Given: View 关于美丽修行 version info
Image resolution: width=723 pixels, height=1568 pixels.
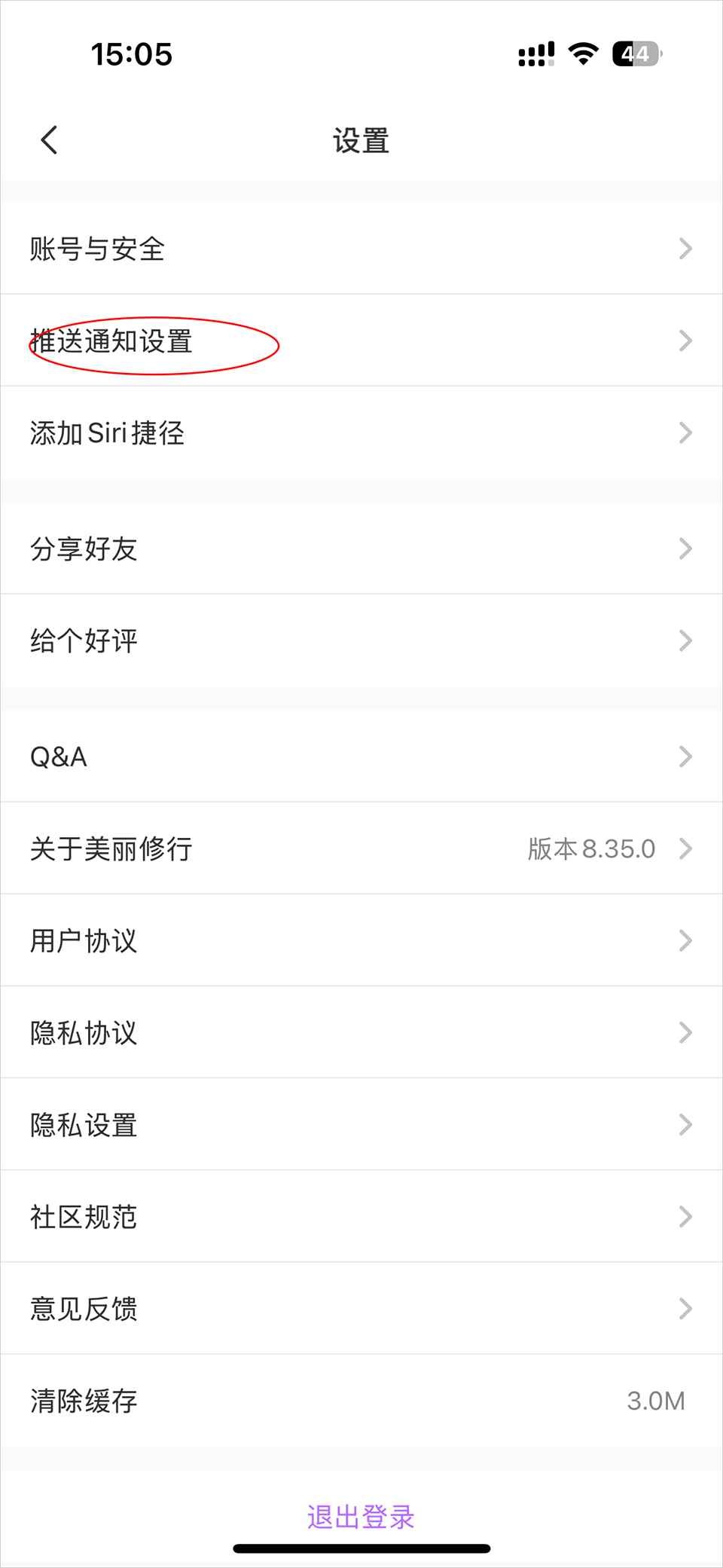Looking at the screenshot, I should (361, 848).
